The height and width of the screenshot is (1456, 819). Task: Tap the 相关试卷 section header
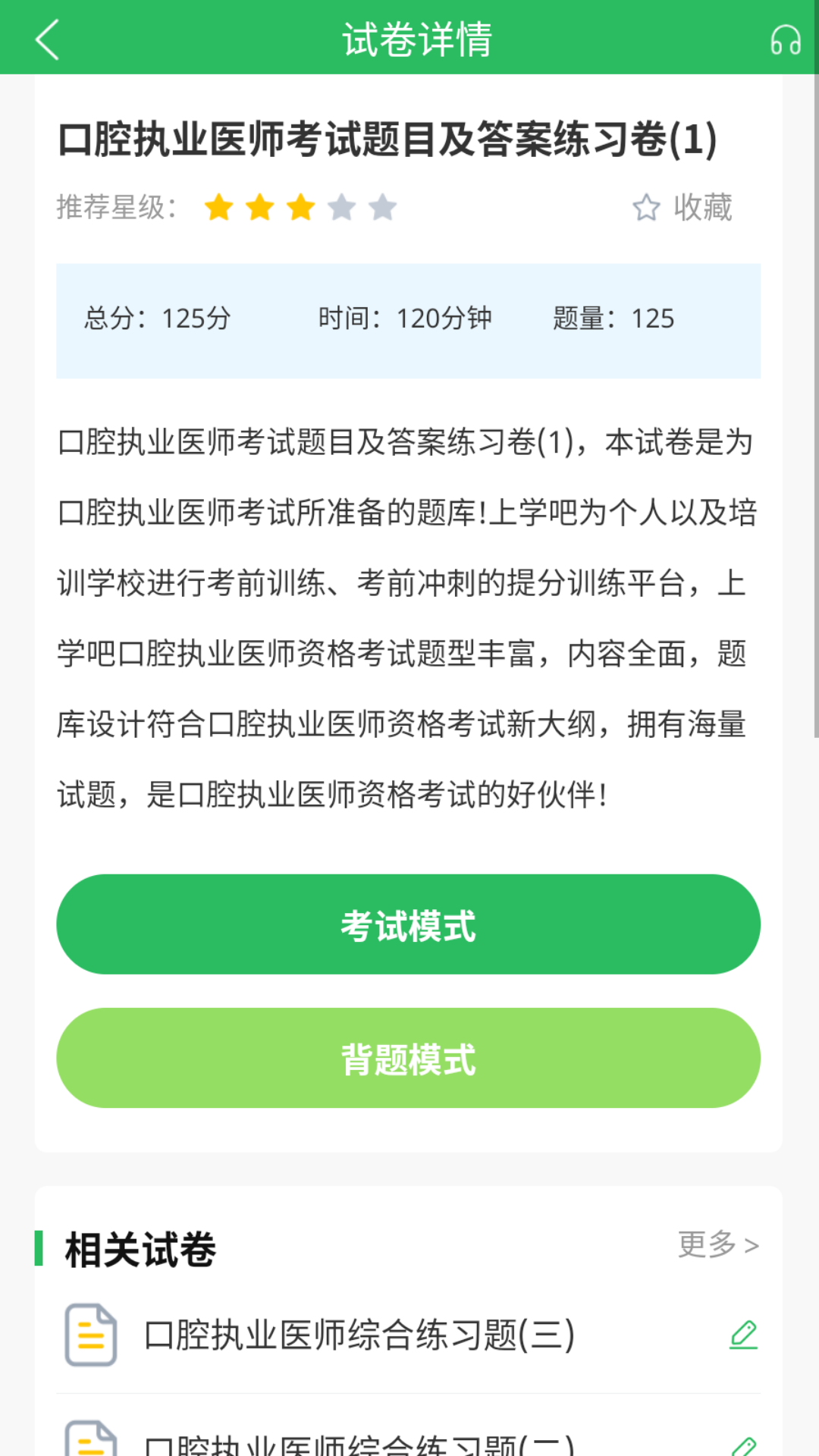(x=140, y=1244)
